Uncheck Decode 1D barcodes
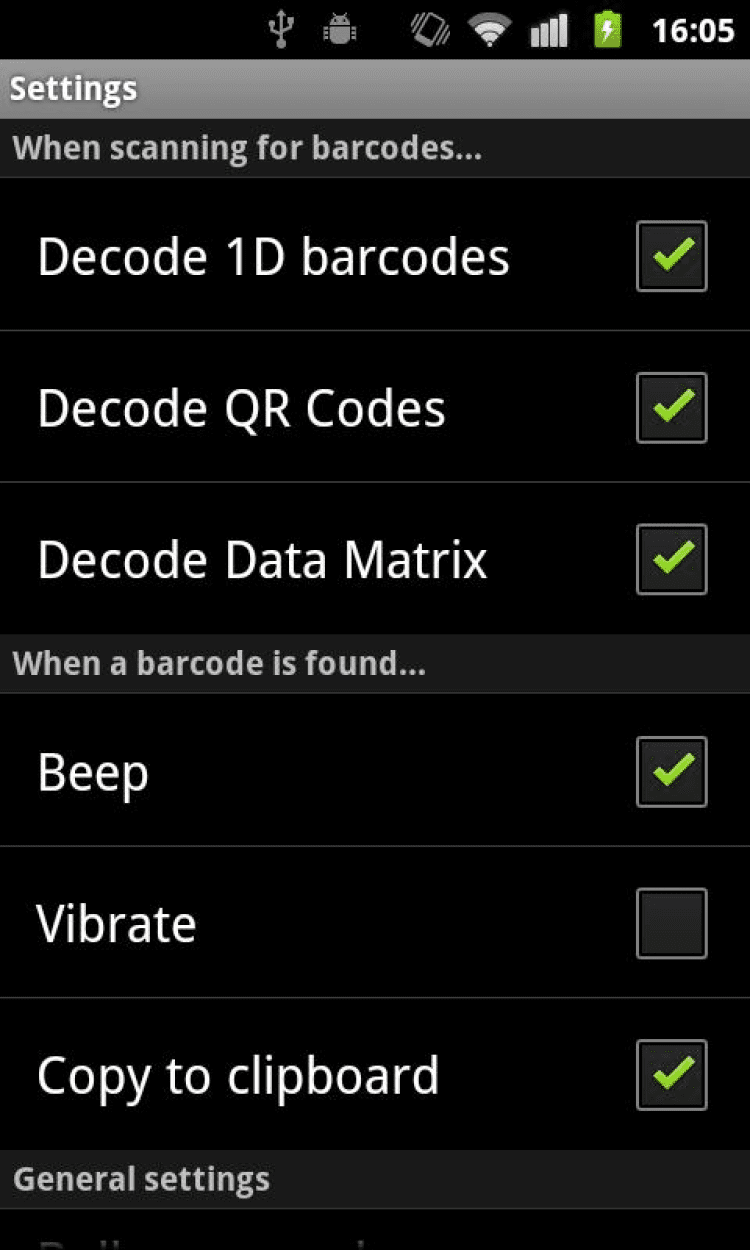The width and height of the screenshot is (750, 1250). 671,256
